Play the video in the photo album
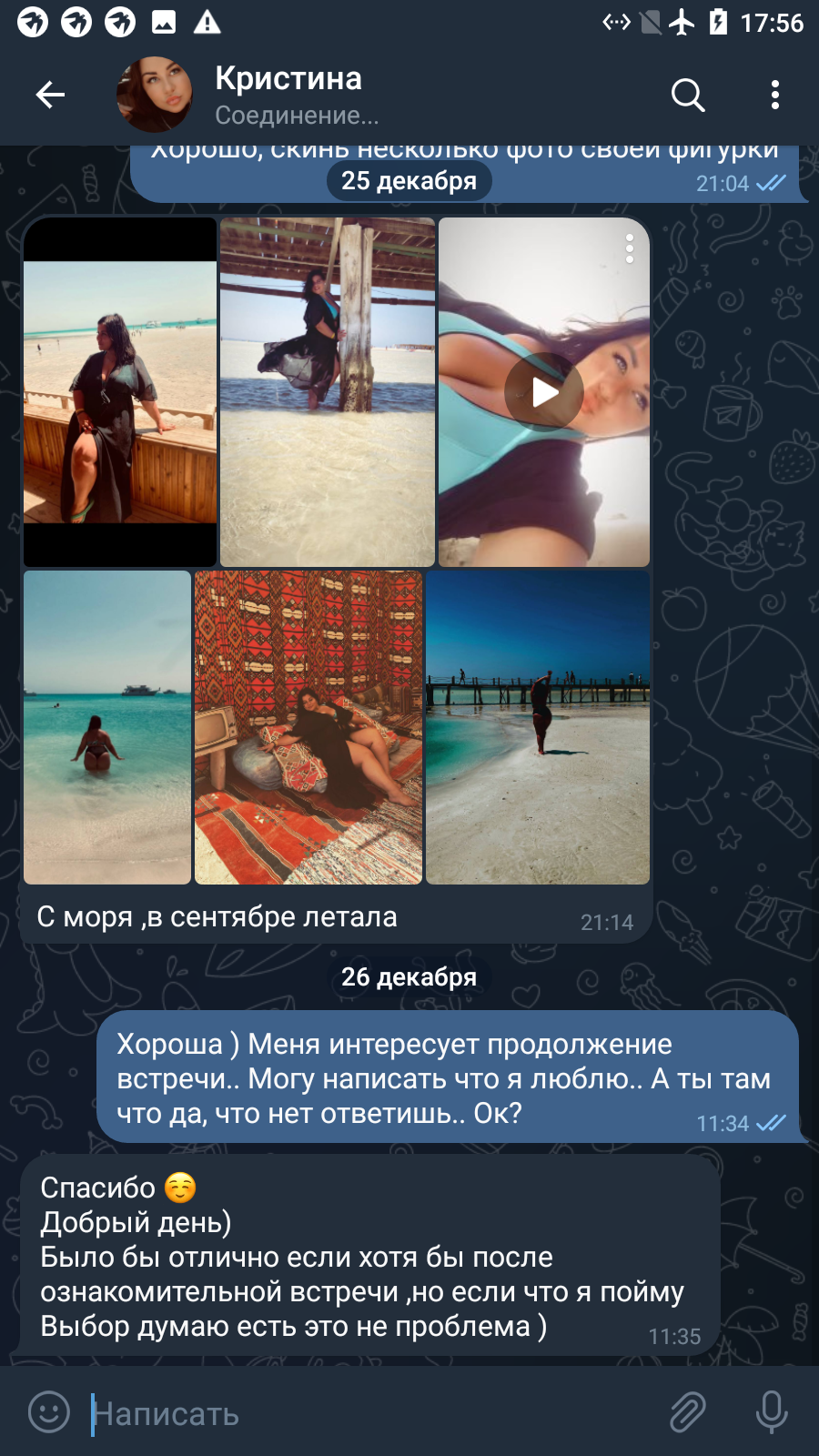This screenshot has height=1456, width=819. click(544, 392)
